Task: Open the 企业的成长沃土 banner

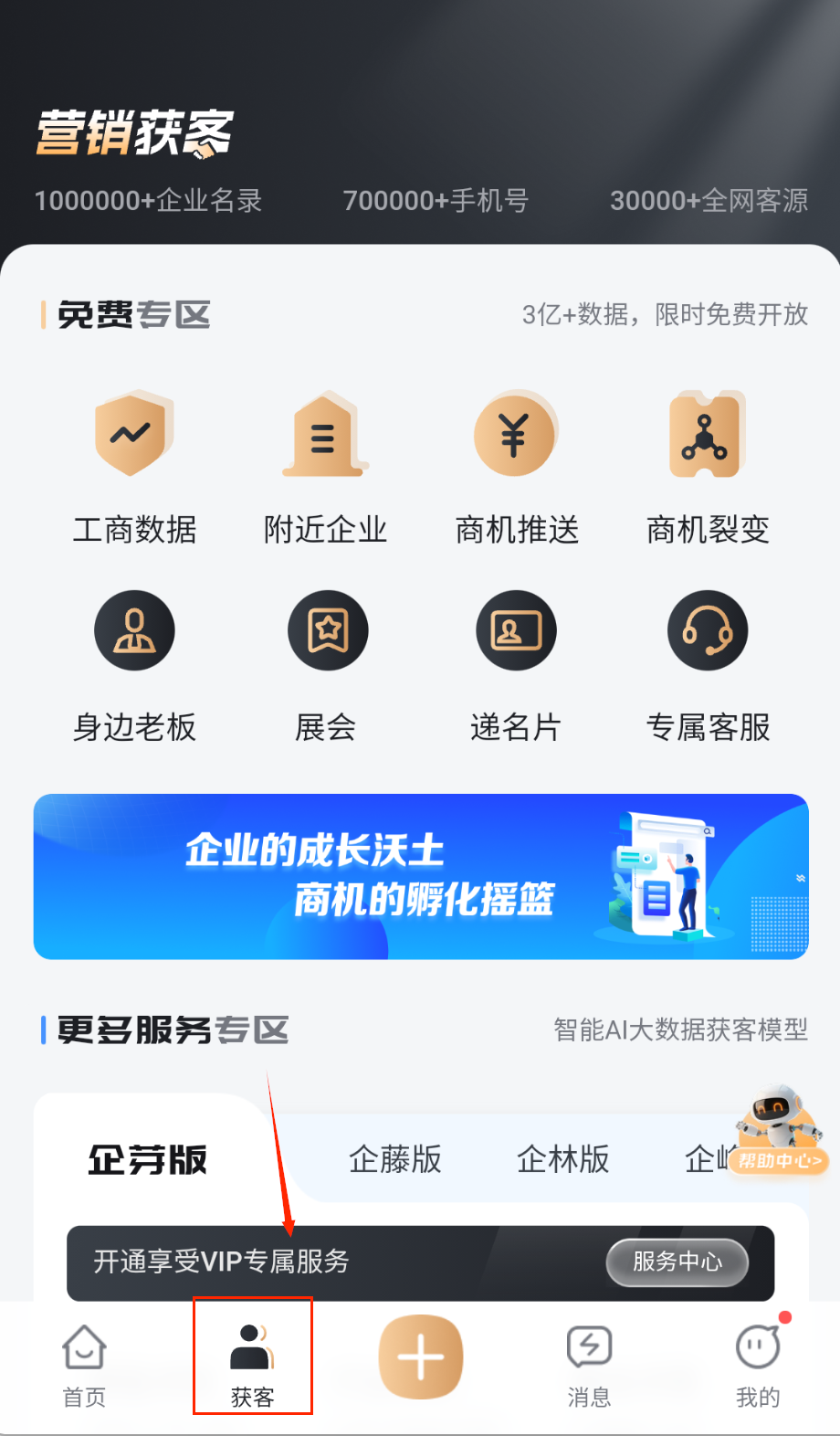Action: coord(421,876)
